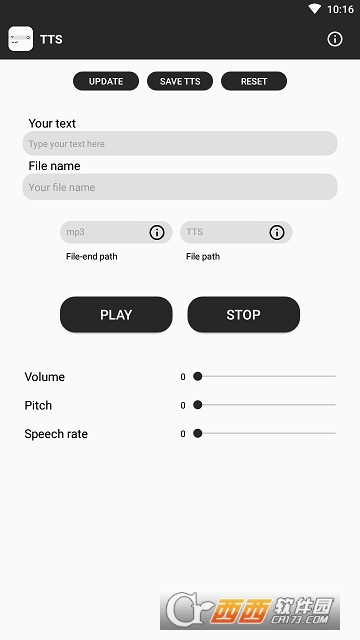Tap the UPDATE button

pos(106,81)
